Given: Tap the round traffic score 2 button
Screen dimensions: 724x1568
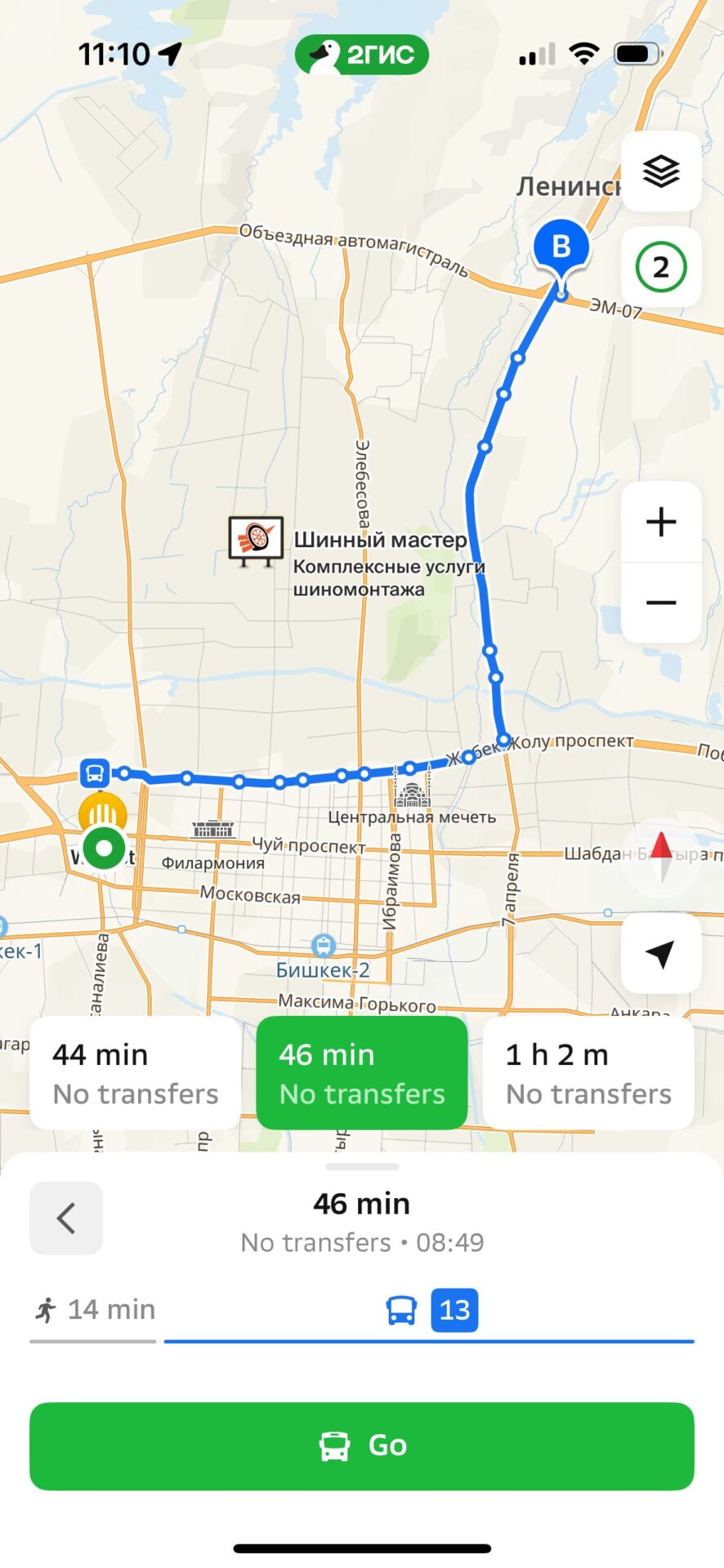Looking at the screenshot, I should click(661, 267).
